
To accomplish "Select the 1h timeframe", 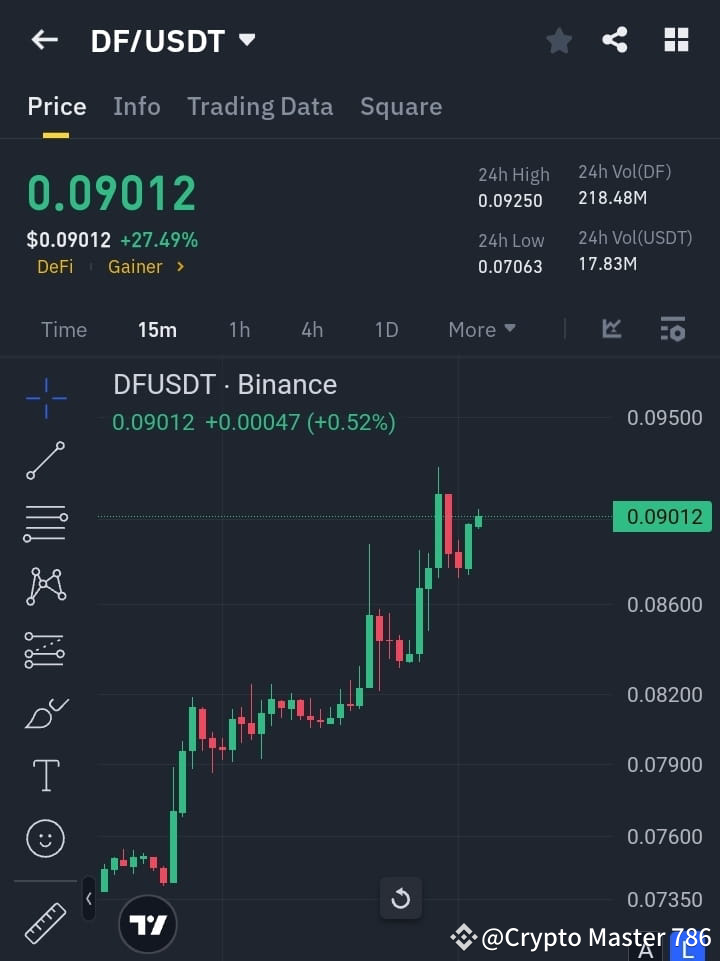I will [239, 329].
